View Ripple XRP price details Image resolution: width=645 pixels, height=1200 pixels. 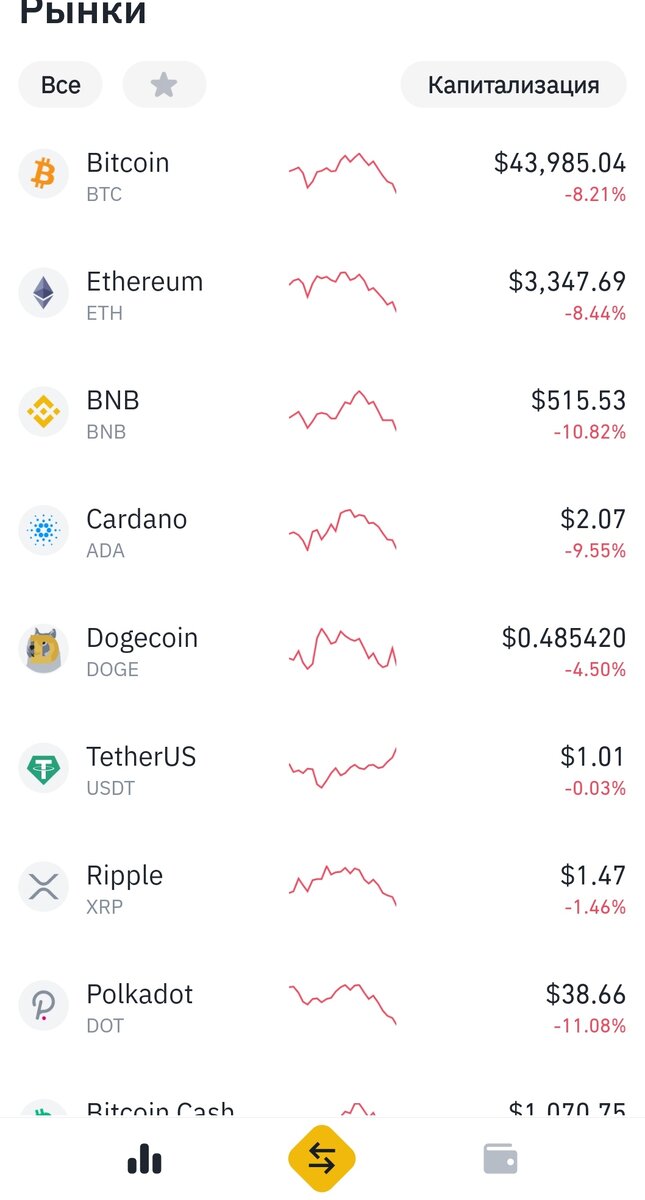322,889
